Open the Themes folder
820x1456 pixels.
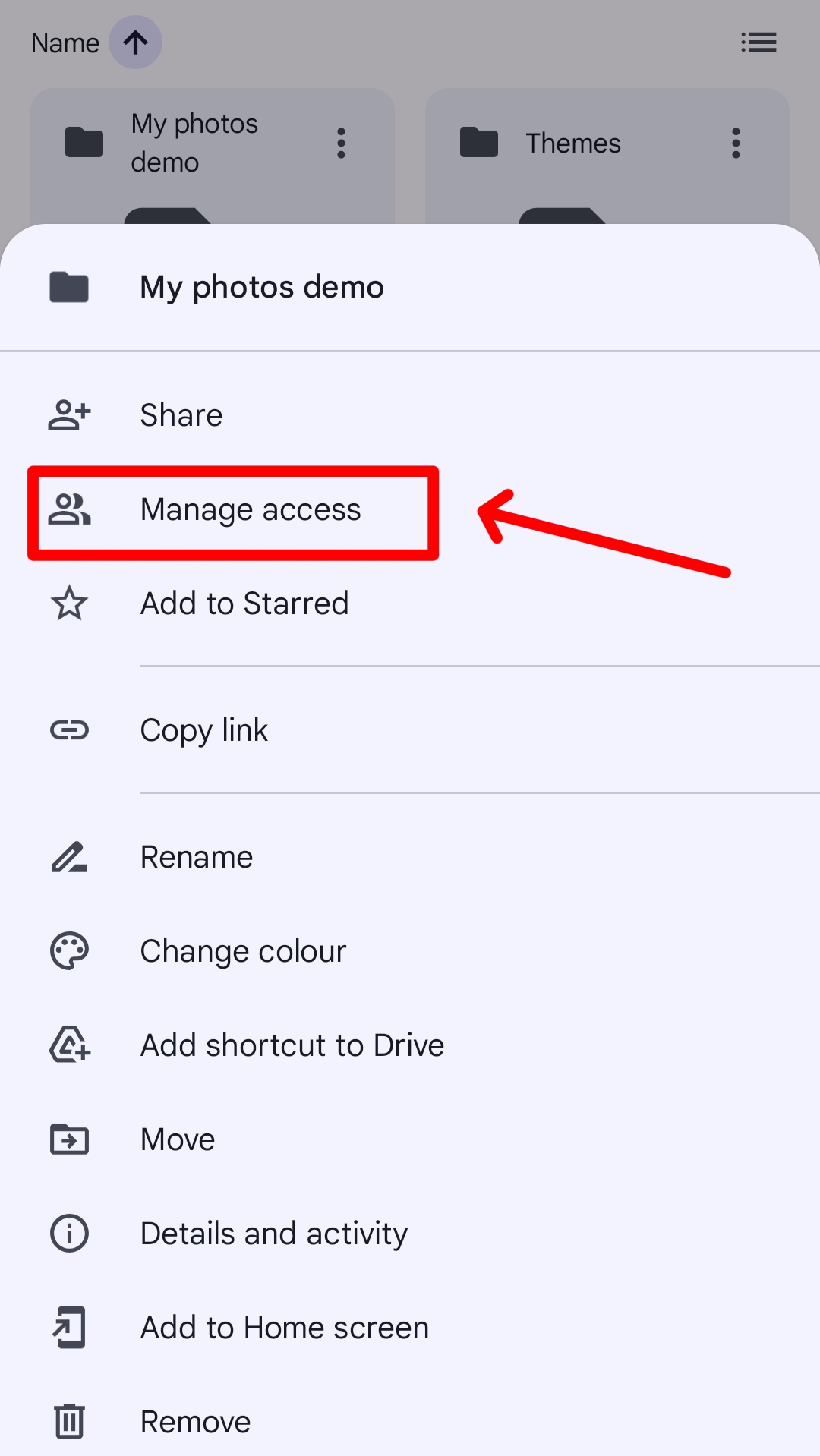click(573, 143)
